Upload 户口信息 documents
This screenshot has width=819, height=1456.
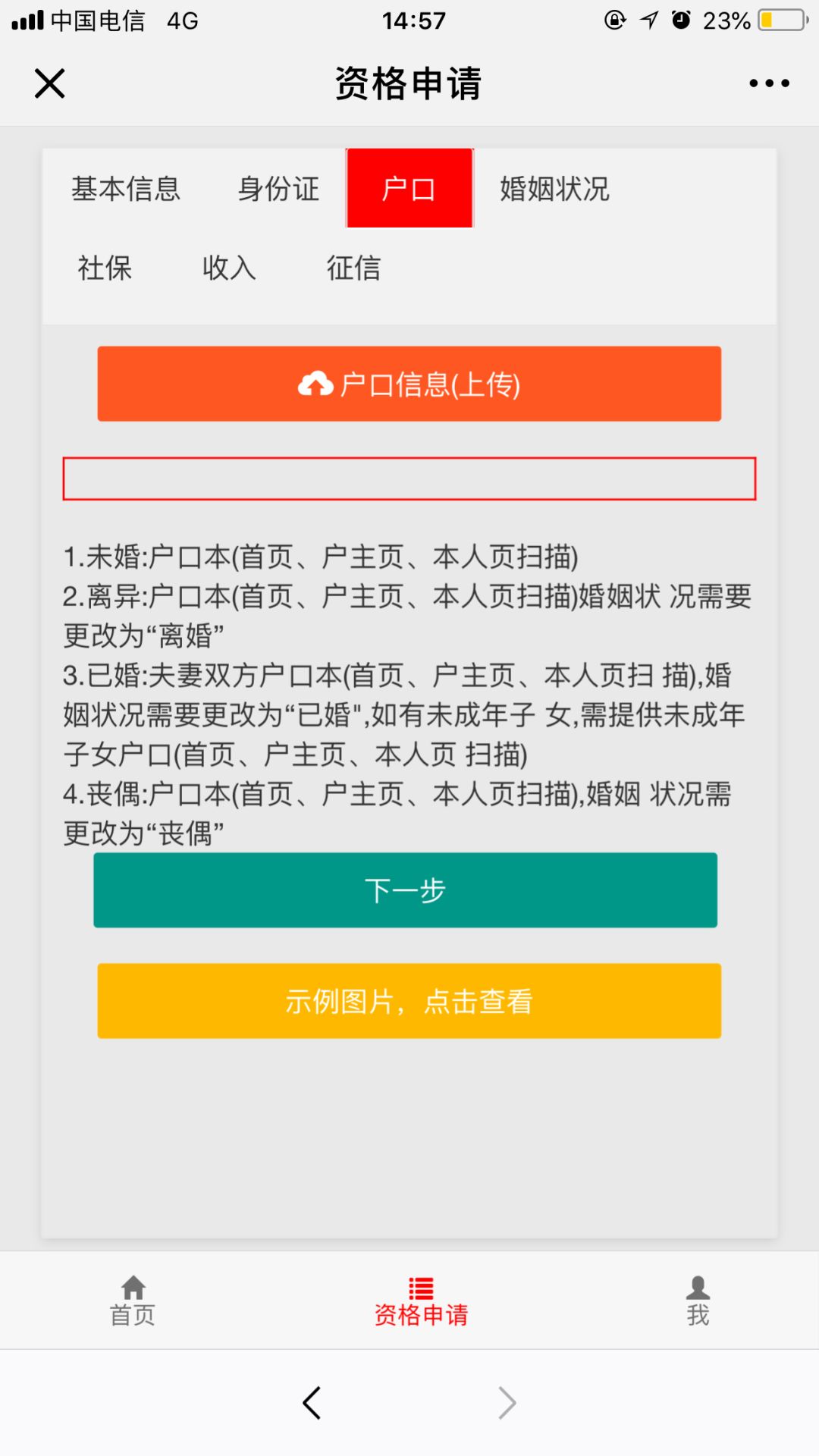pyautogui.click(x=409, y=384)
